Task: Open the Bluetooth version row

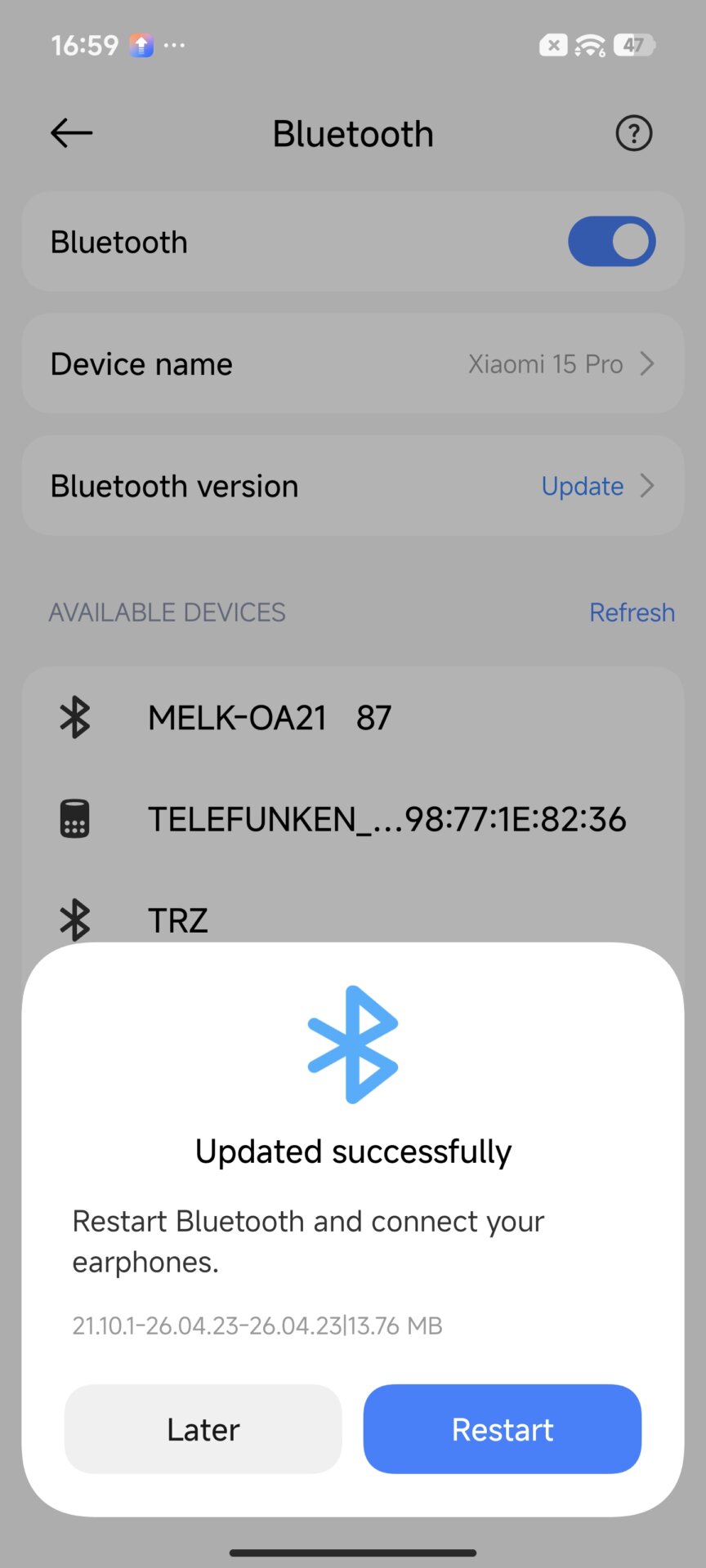Action: point(353,486)
